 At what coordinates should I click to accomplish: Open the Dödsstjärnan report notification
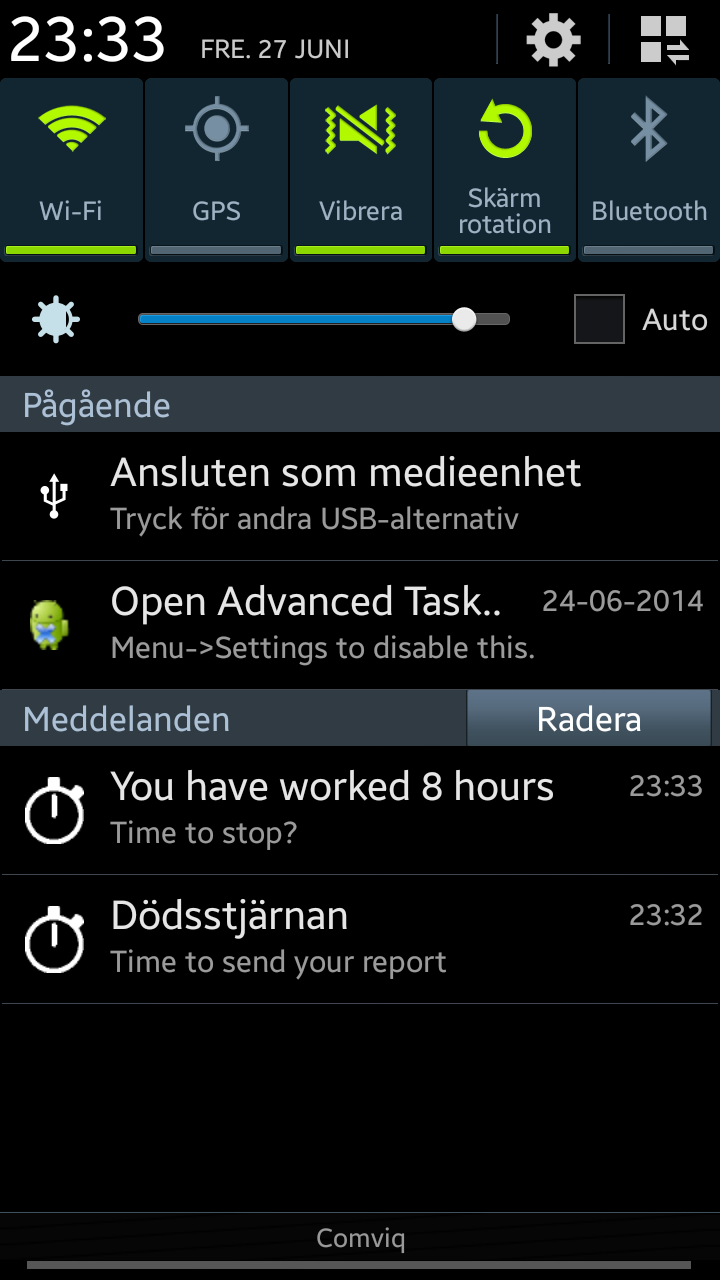tap(360, 940)
